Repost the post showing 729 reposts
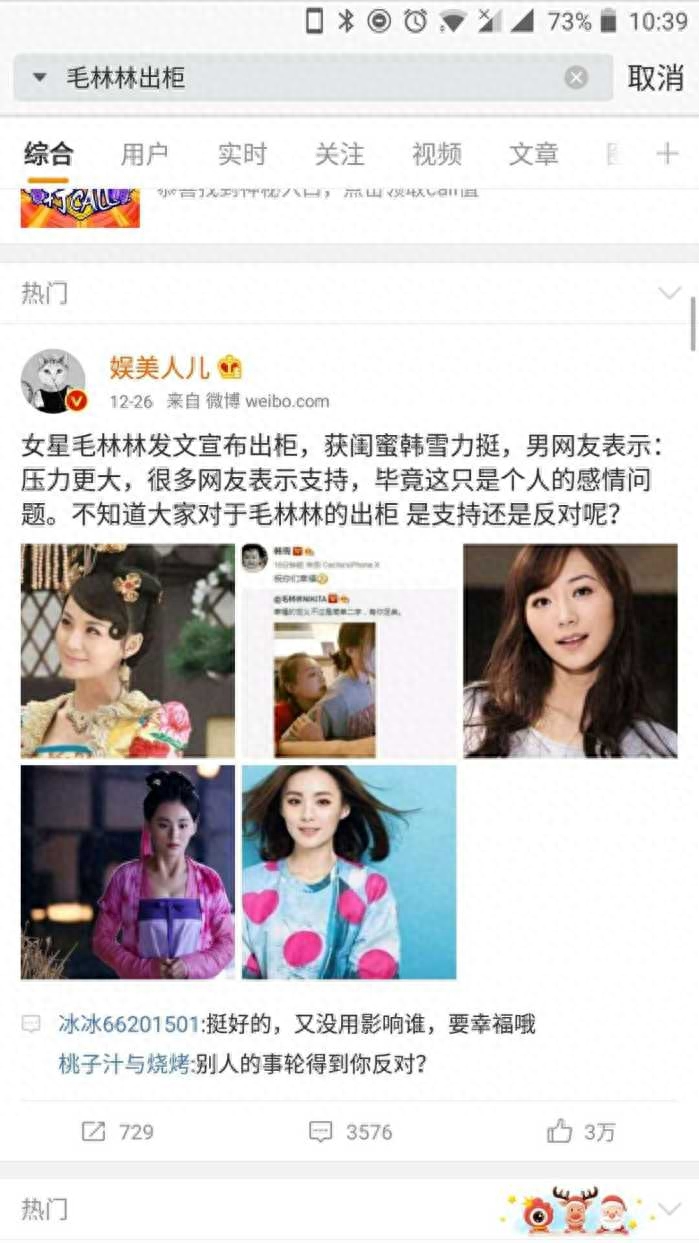The height and width of the screenshot is (1243, 699). (118, 1131)
